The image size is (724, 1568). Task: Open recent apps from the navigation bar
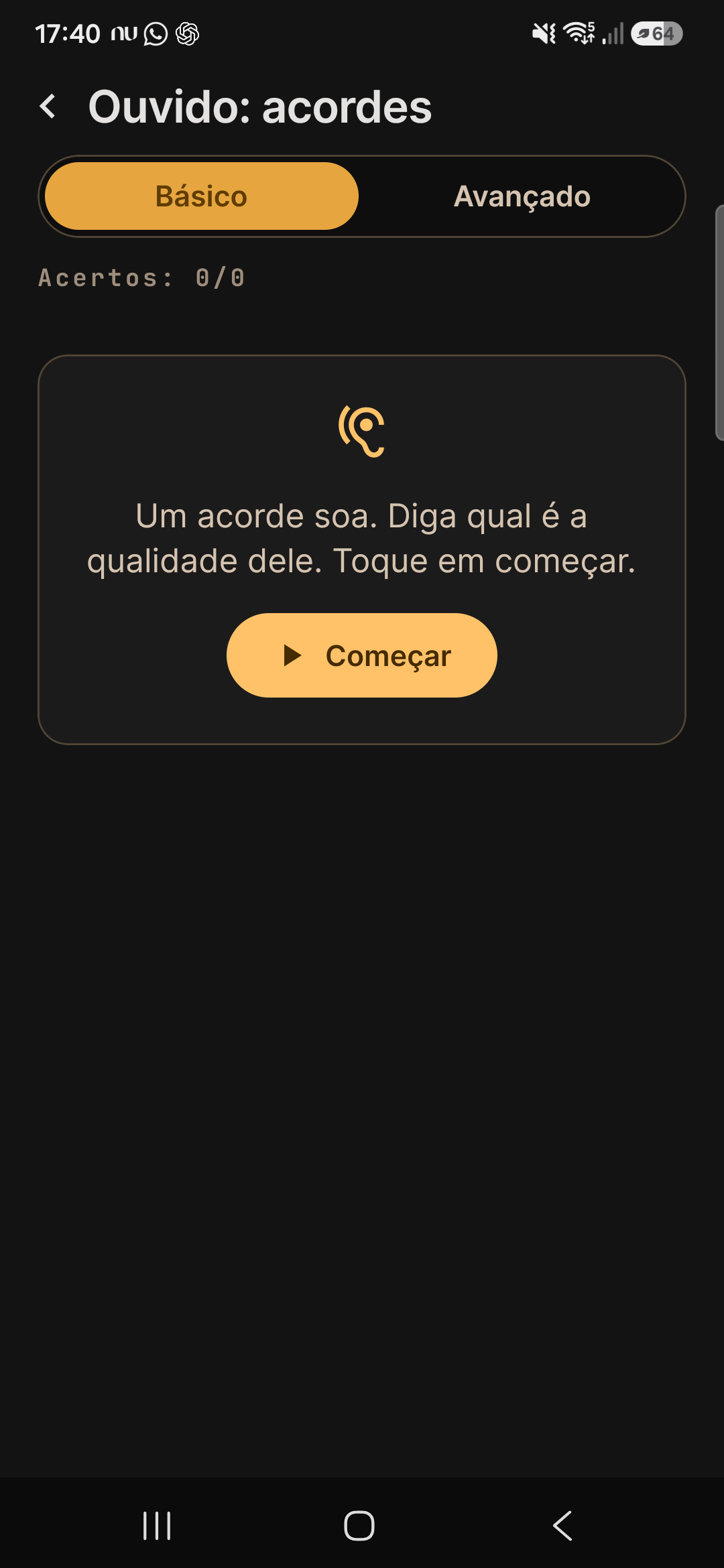(158, 1526)
